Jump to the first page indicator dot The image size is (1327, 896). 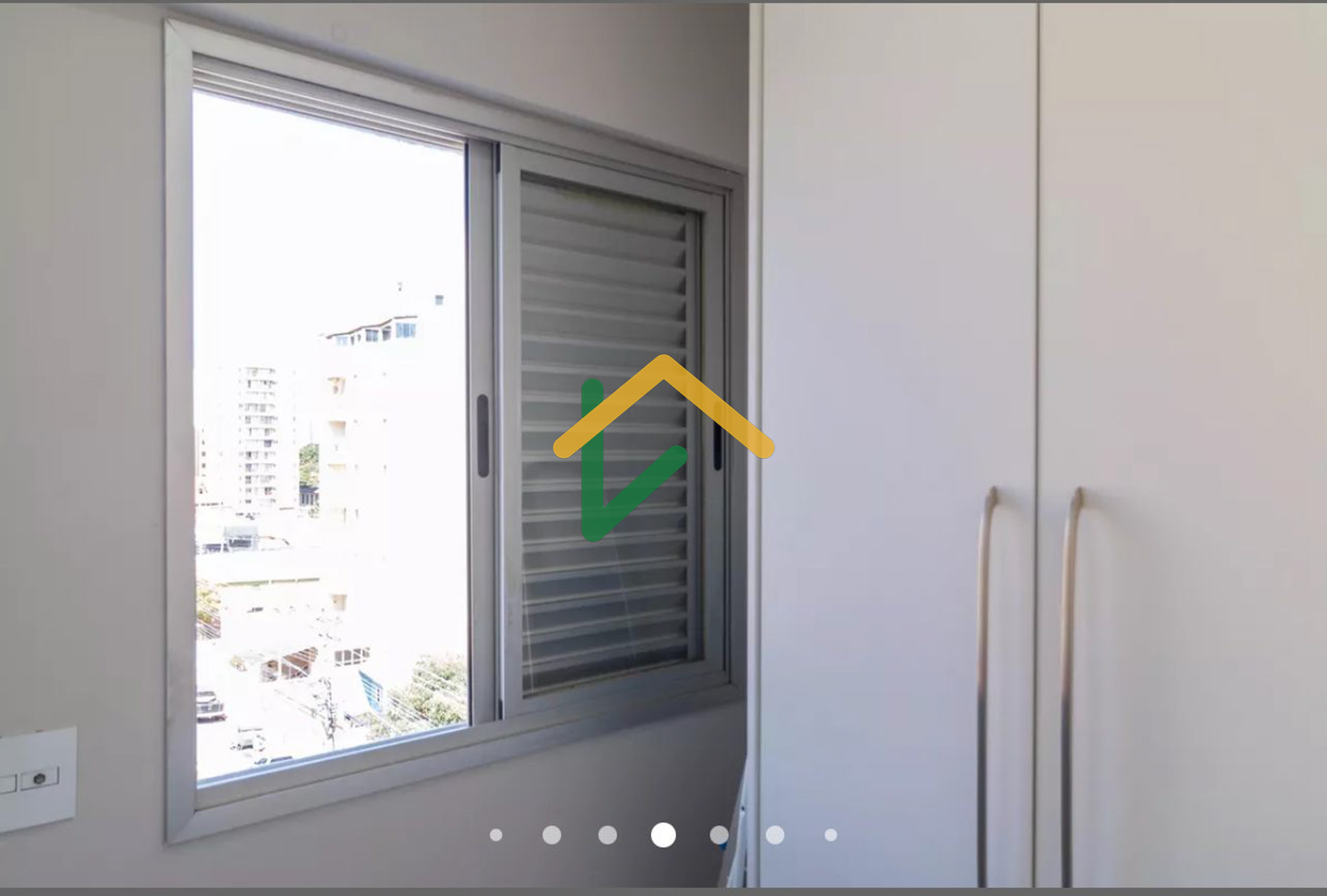click(x=496, y=835)
